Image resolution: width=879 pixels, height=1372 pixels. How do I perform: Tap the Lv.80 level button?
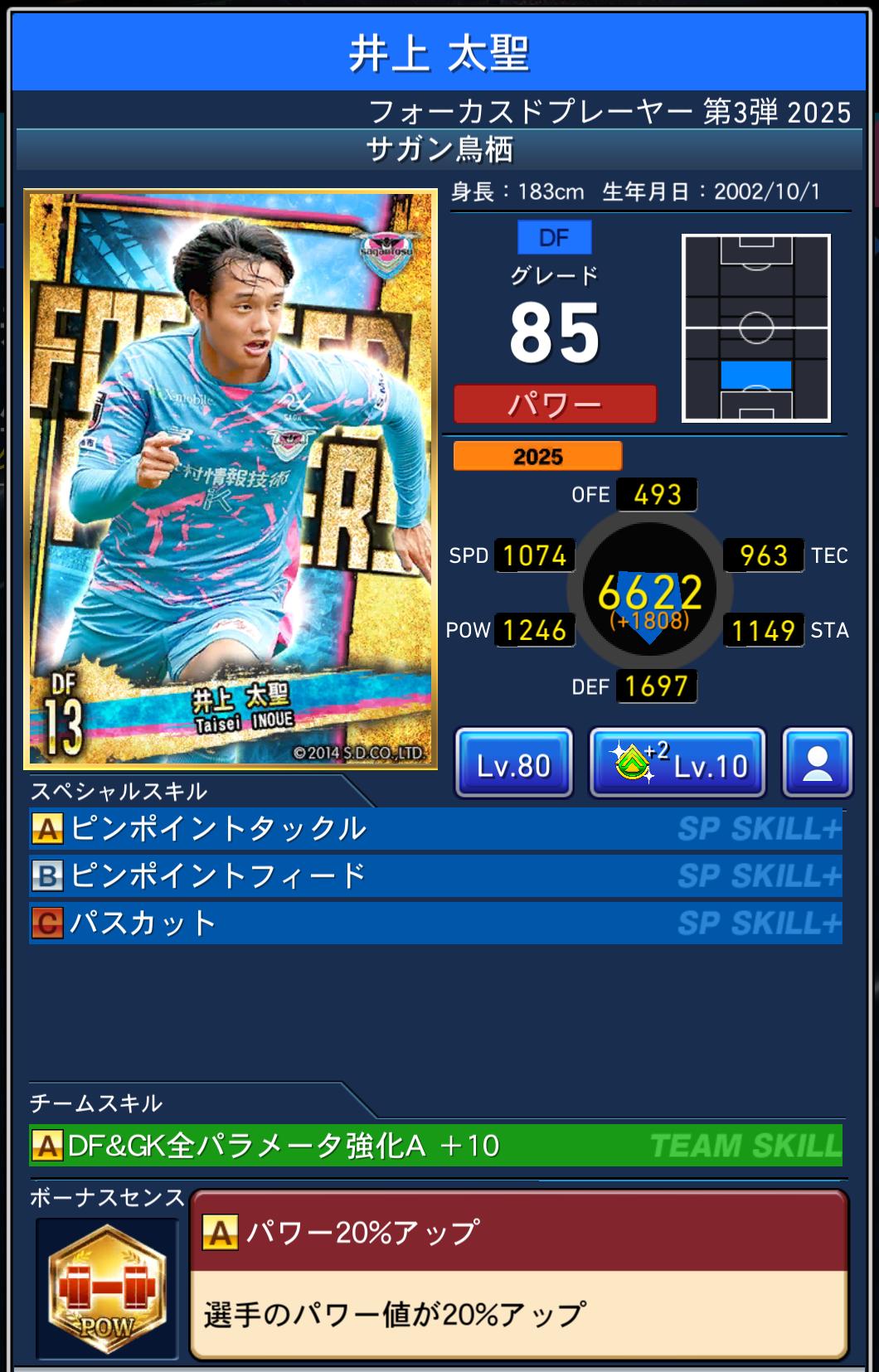(513, 764)
